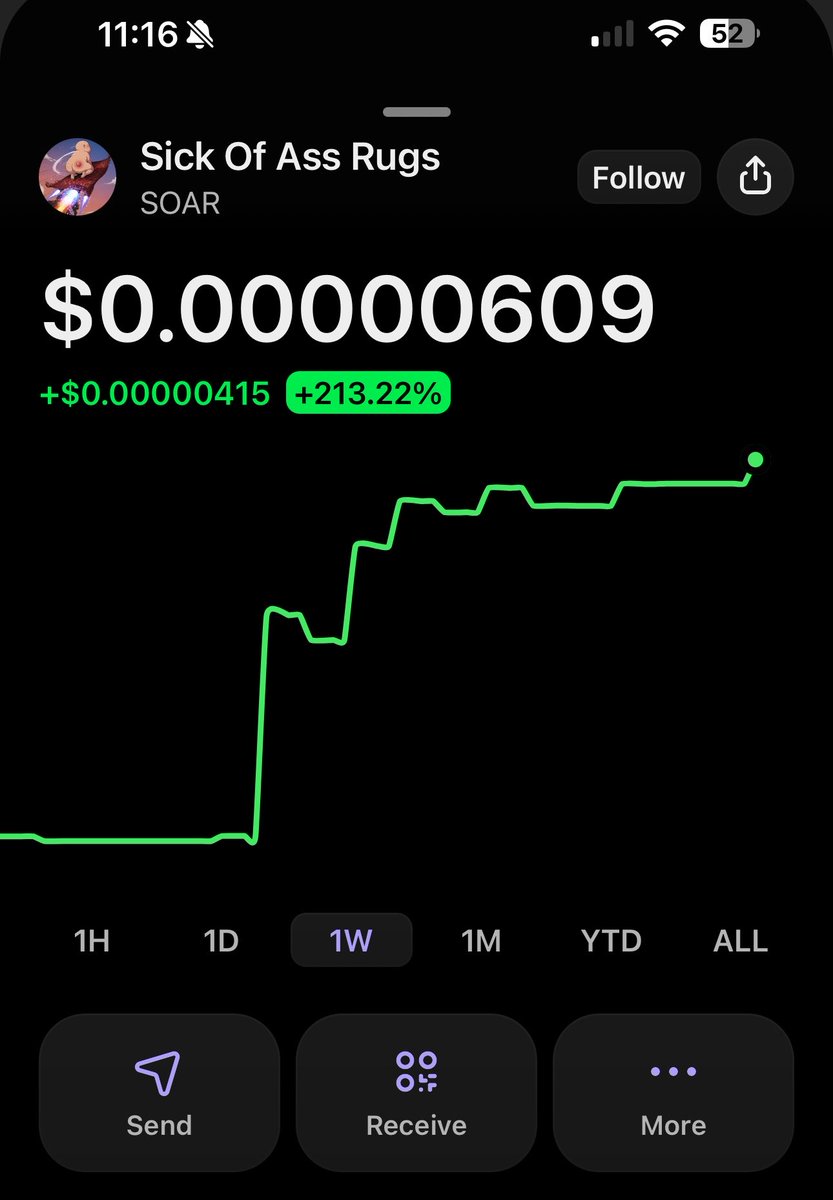This screenshot has height=1200, width=833.
Task: Switch to YTD chart view
Action: tap(611, 941)
